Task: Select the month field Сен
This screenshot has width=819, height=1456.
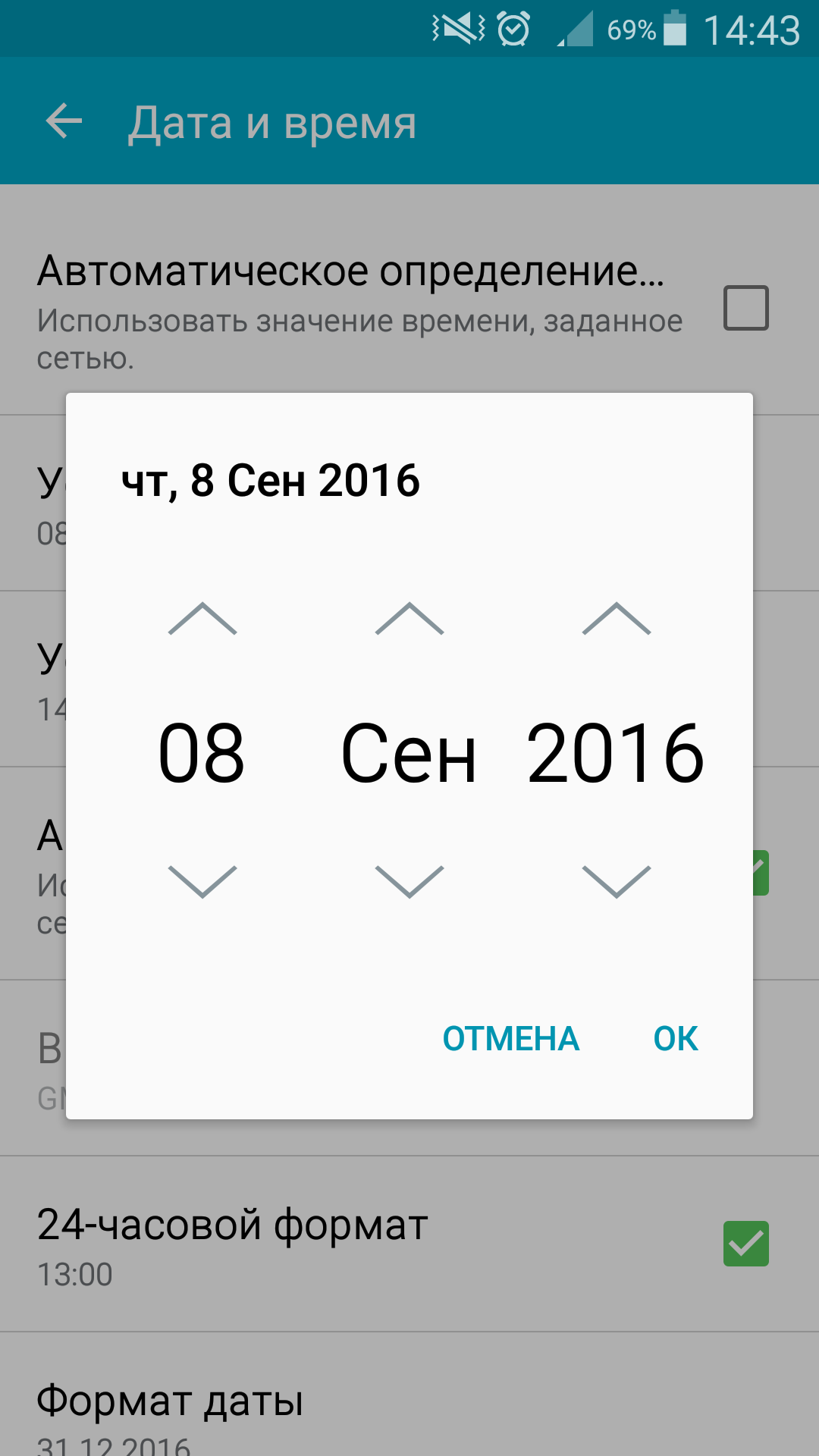Action: click(409, 753)
